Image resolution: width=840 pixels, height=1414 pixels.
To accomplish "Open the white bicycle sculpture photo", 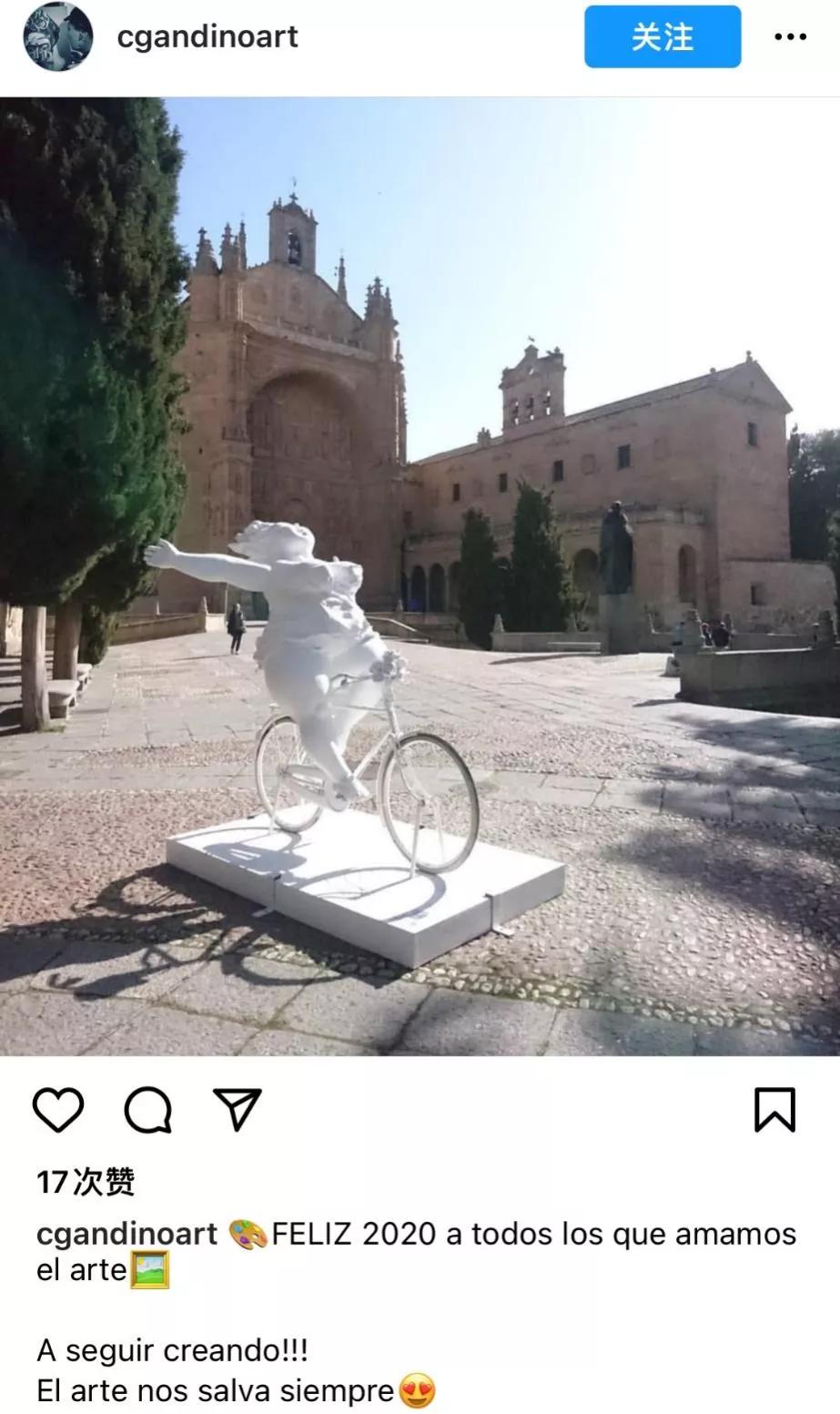I will 420,575.
